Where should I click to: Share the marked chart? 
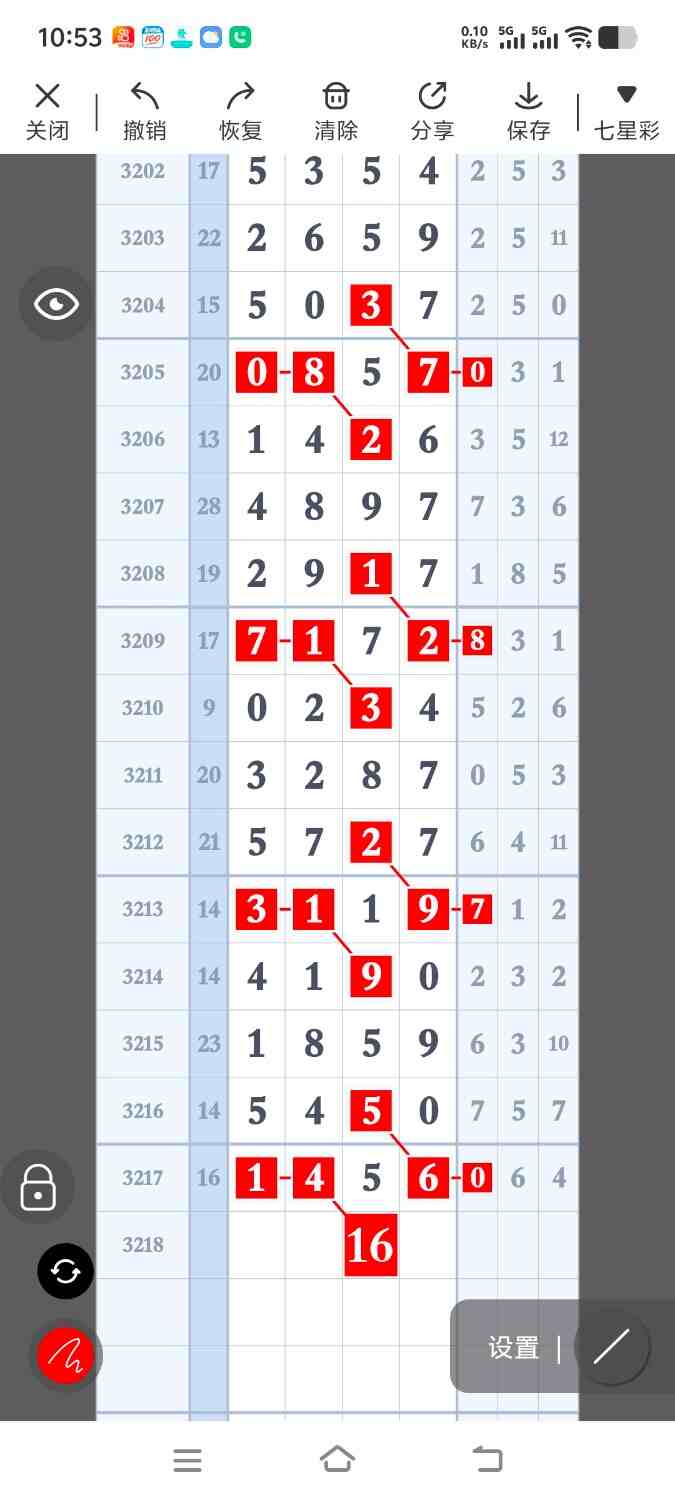(x=432, y=110)
